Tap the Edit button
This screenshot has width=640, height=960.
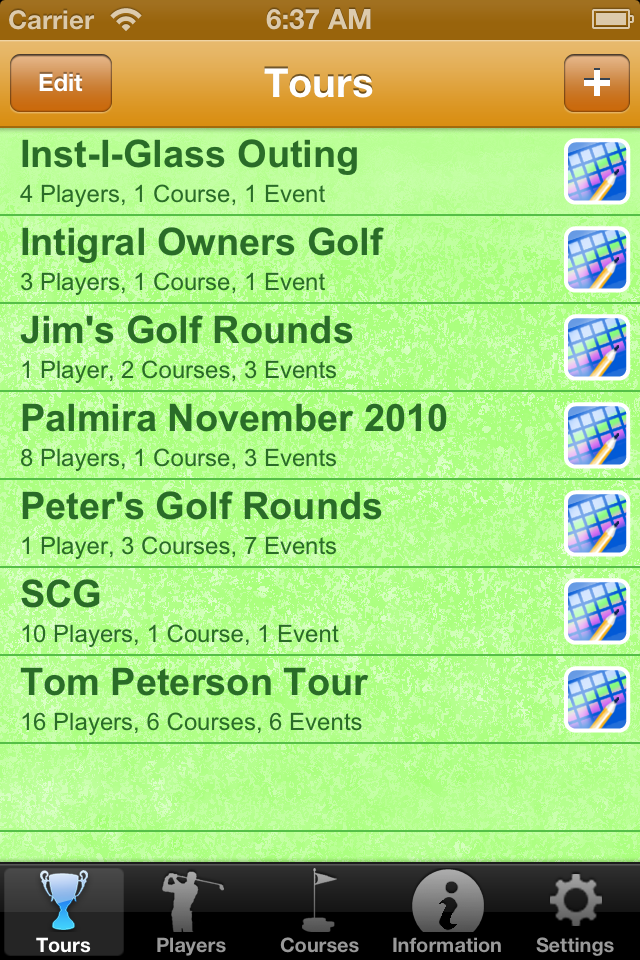click(x=61, y=83)
